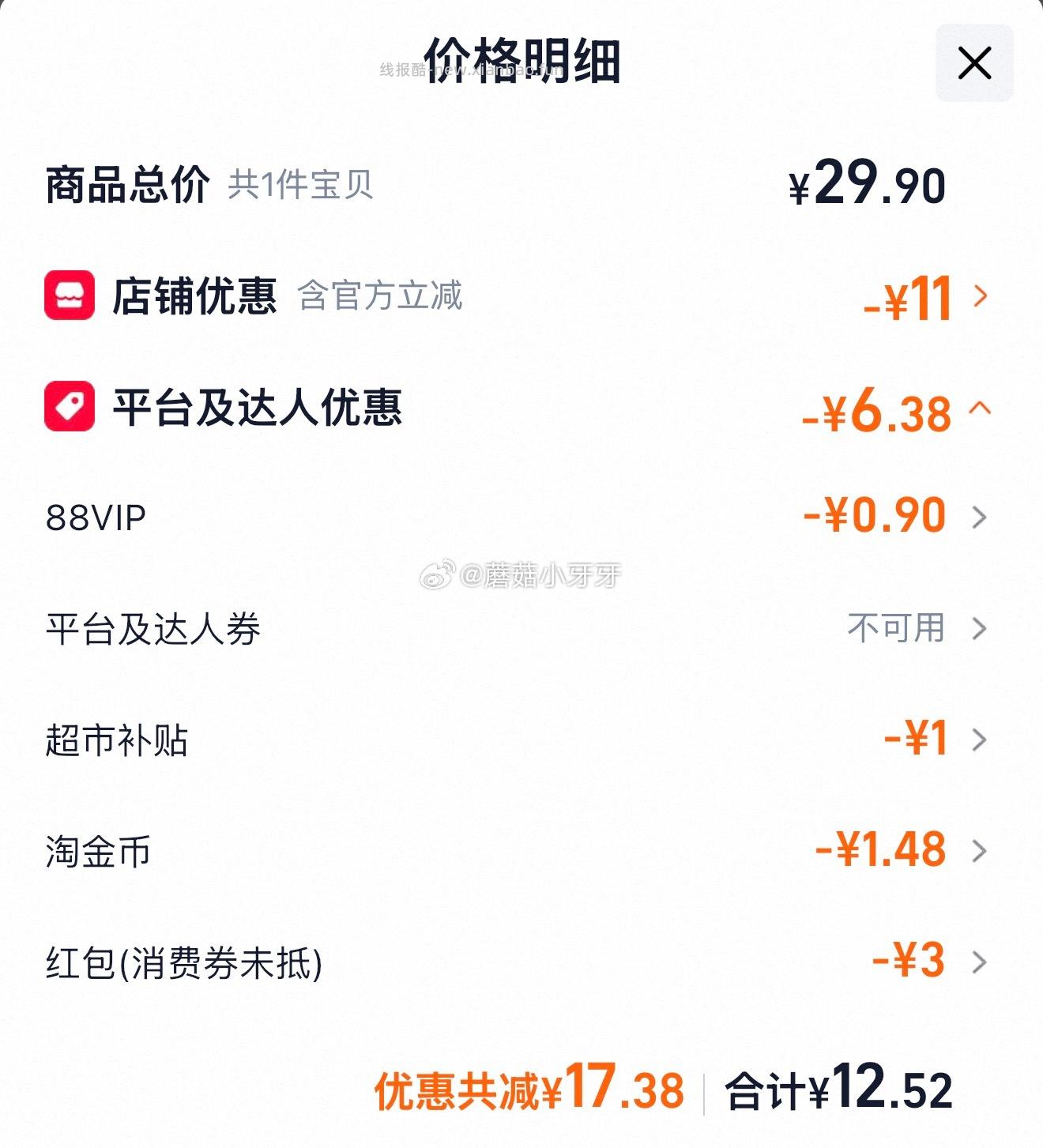Close the 价格明细 price detail popup
Viewport: 1043px width, 1148px height.
[976, 62]
